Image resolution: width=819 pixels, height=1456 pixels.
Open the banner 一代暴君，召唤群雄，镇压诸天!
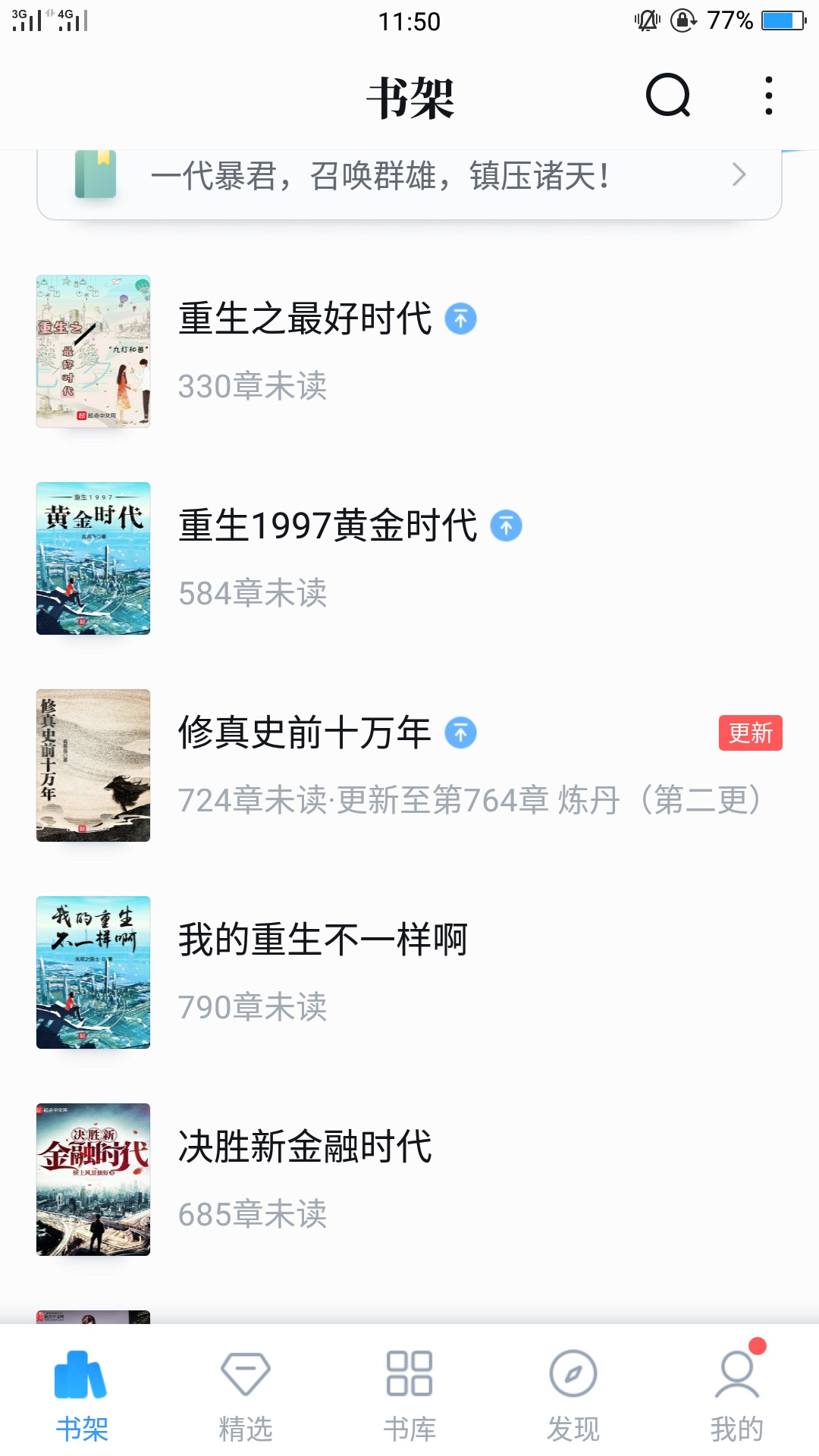coord(409,177)
